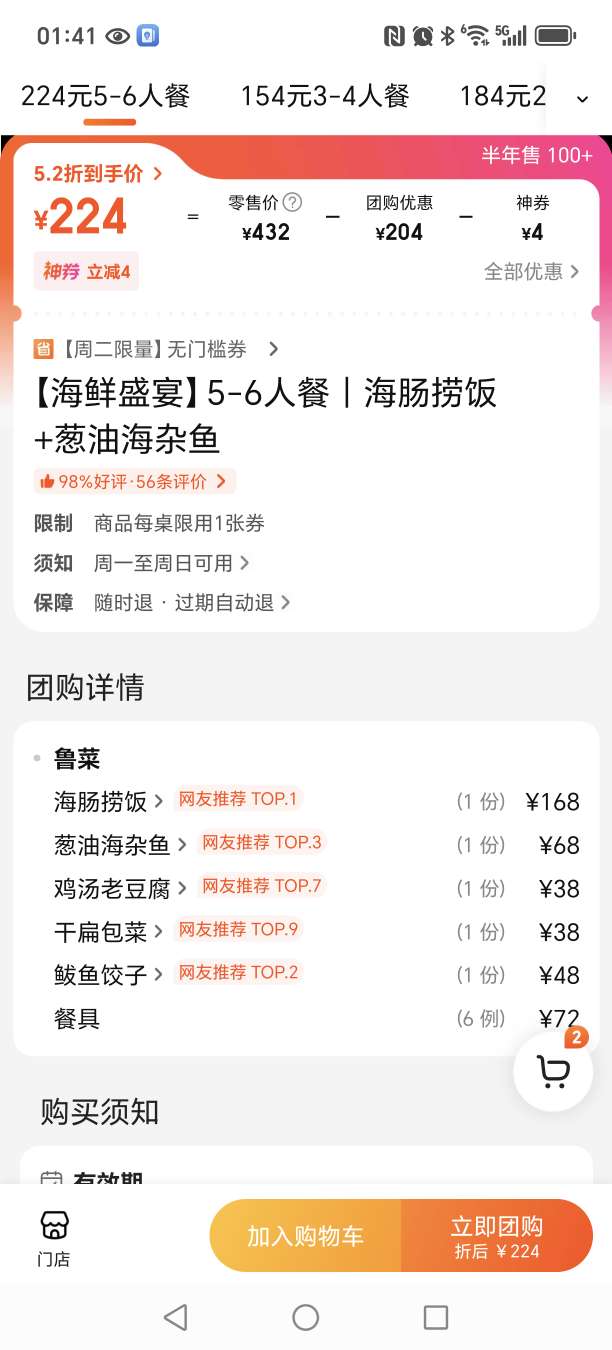Open 随时退 过期自动退 guarantee details
The height and width of the screenshot is (1350, 612).
(192, 602)
